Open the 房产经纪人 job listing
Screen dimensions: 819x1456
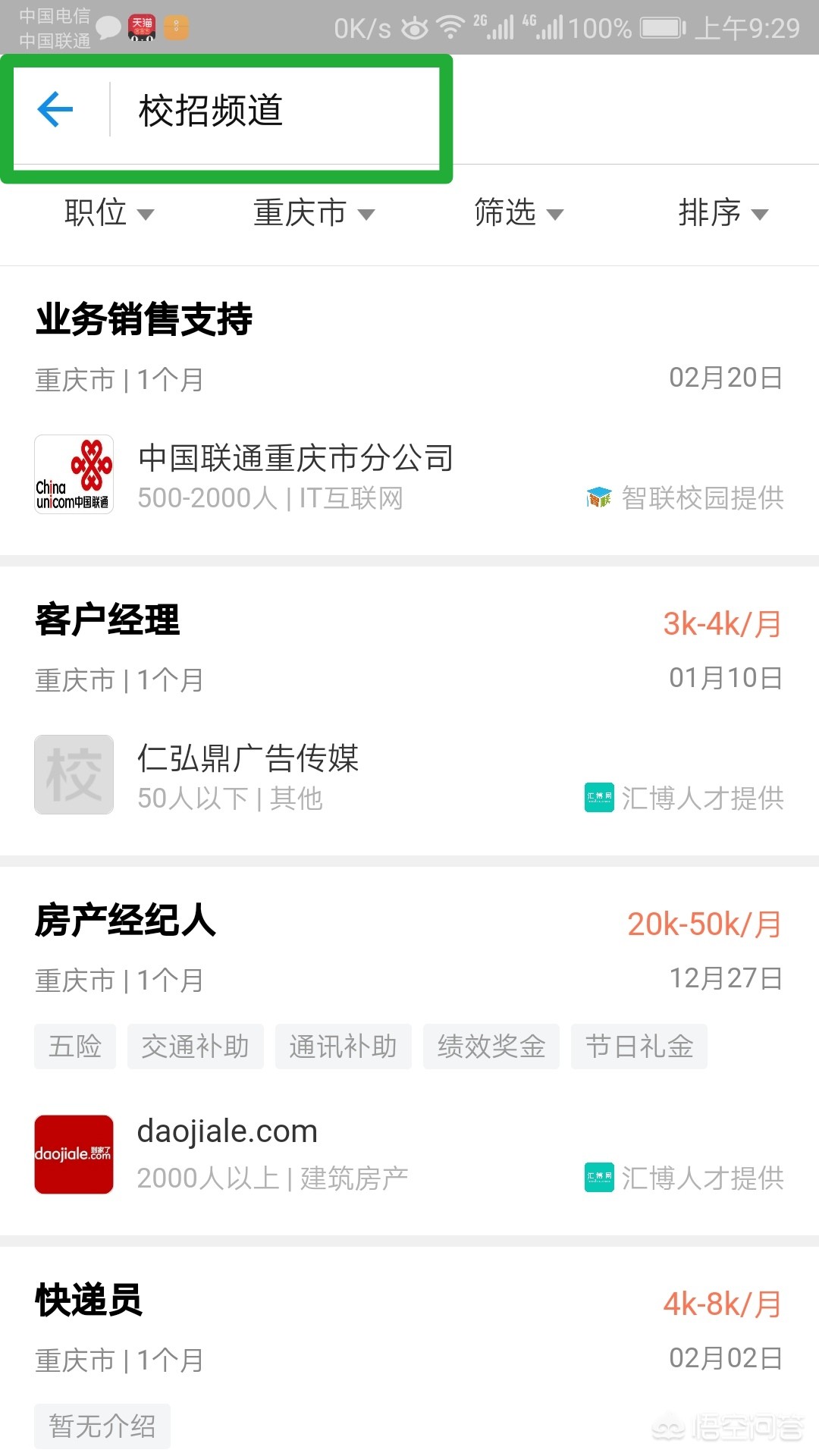pos(126,921)
